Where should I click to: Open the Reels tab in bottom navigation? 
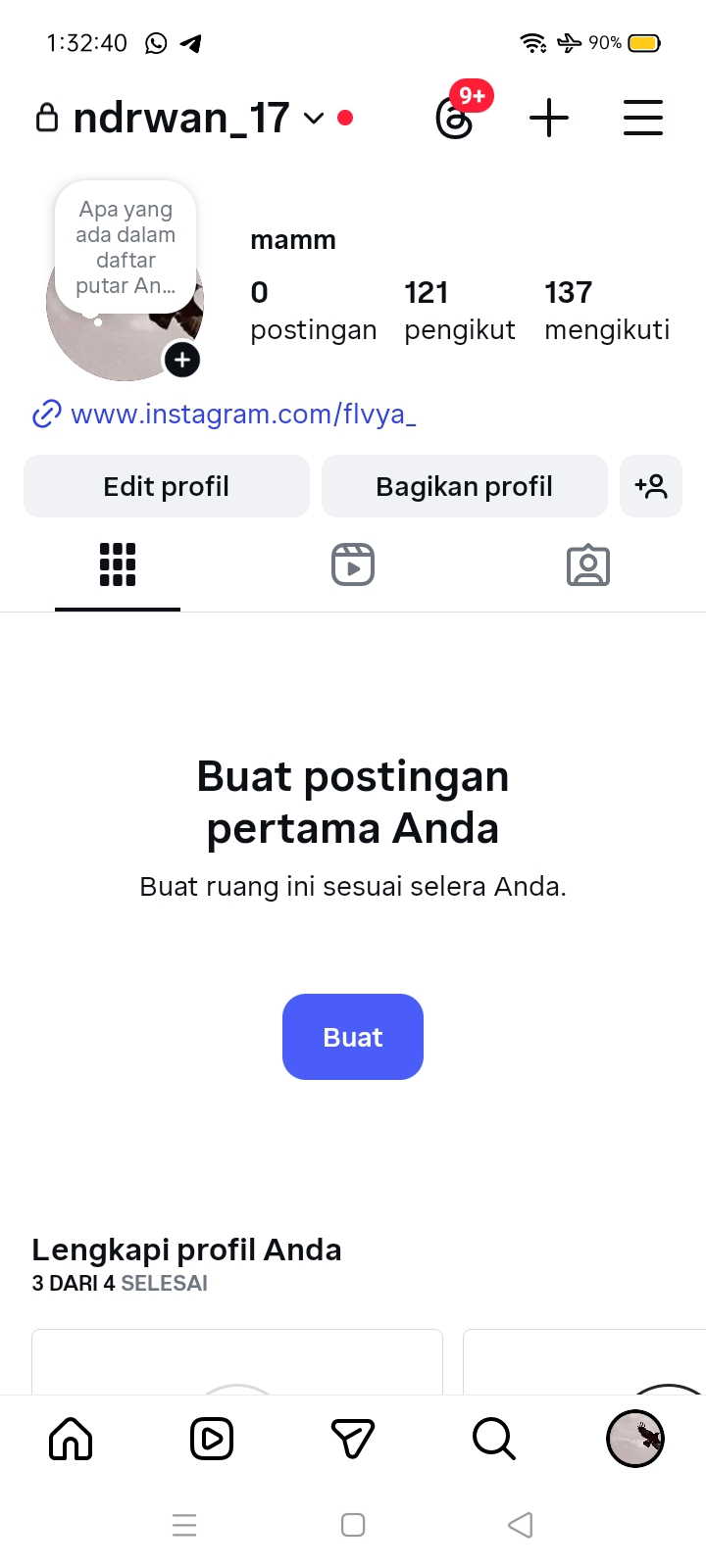212,1439
